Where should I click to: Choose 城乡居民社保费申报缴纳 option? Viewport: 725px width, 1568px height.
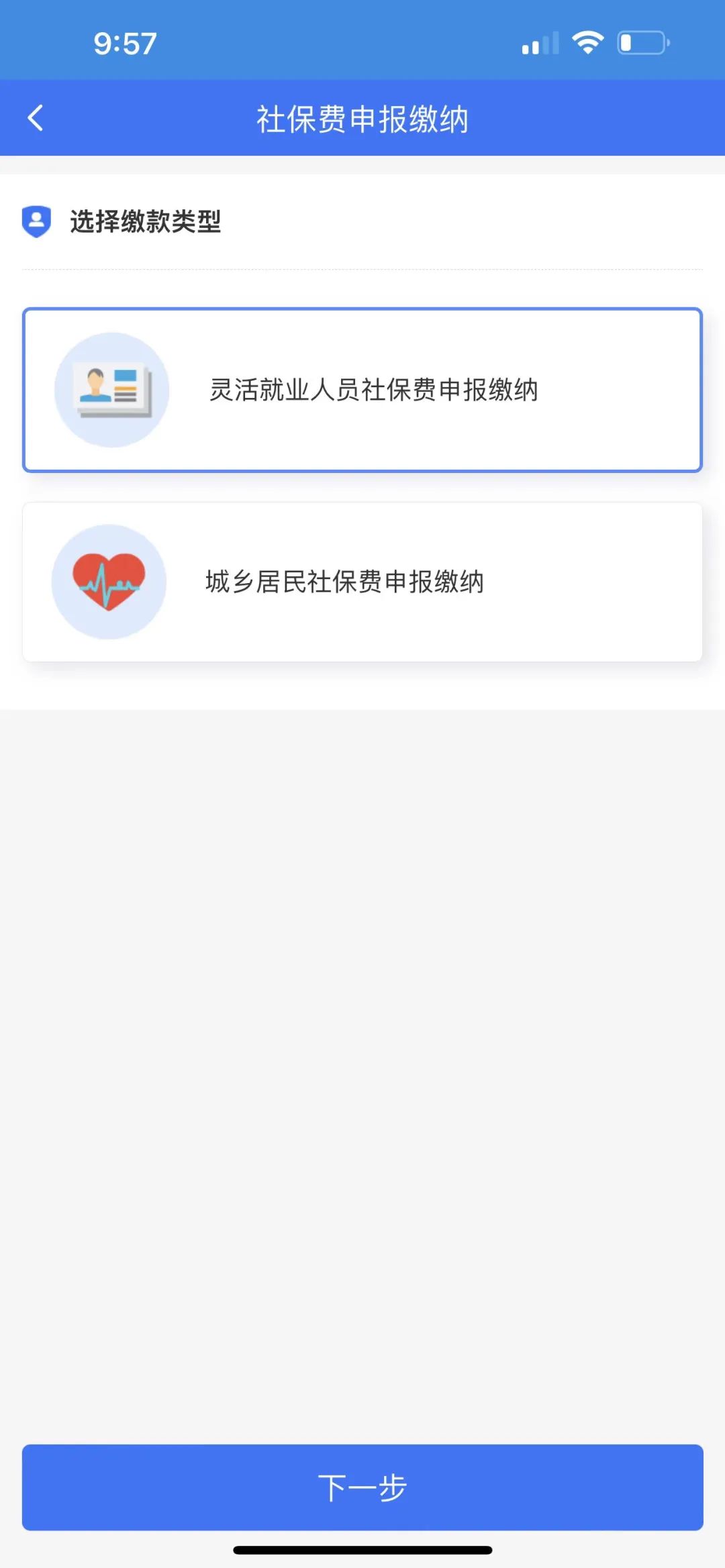click(362, 582)
